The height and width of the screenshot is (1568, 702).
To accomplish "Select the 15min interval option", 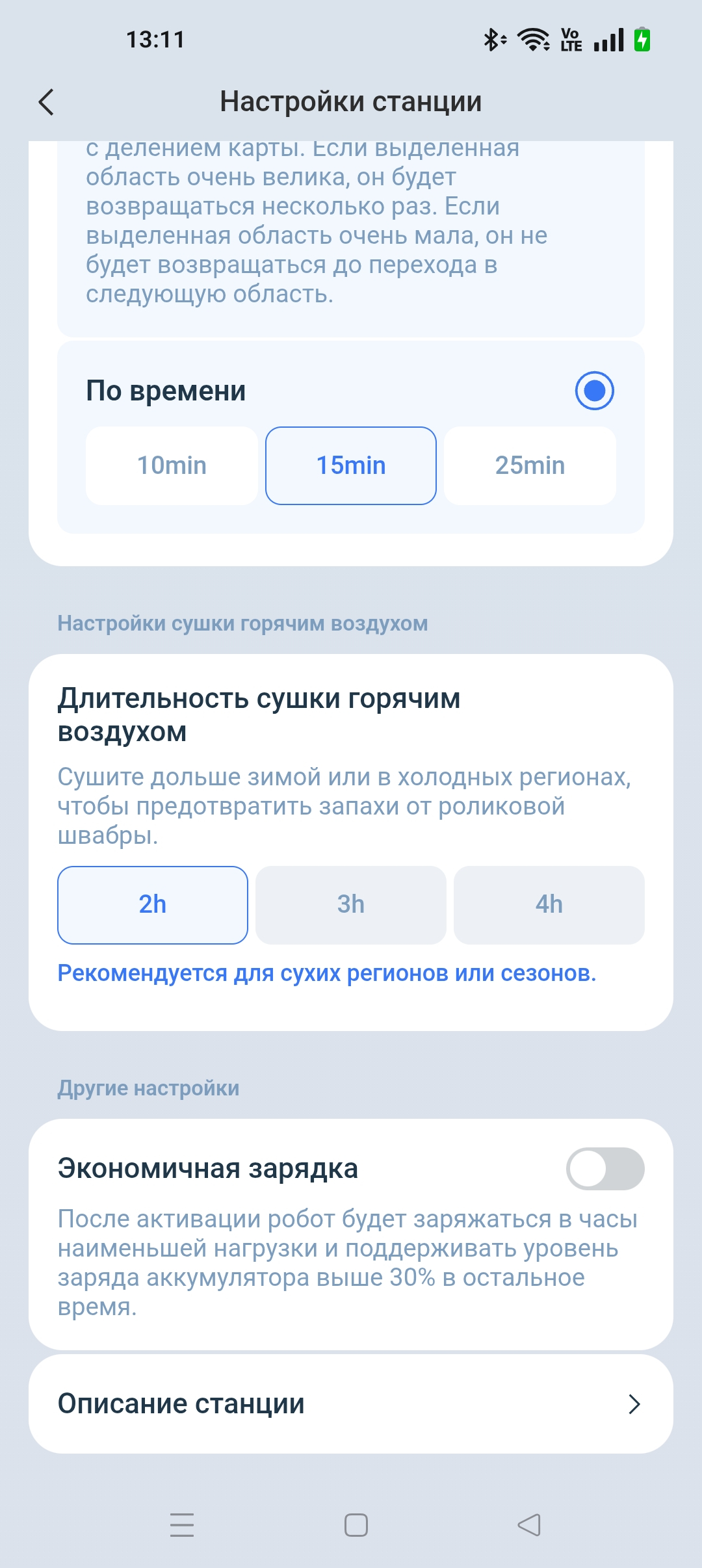I will 351,465.
